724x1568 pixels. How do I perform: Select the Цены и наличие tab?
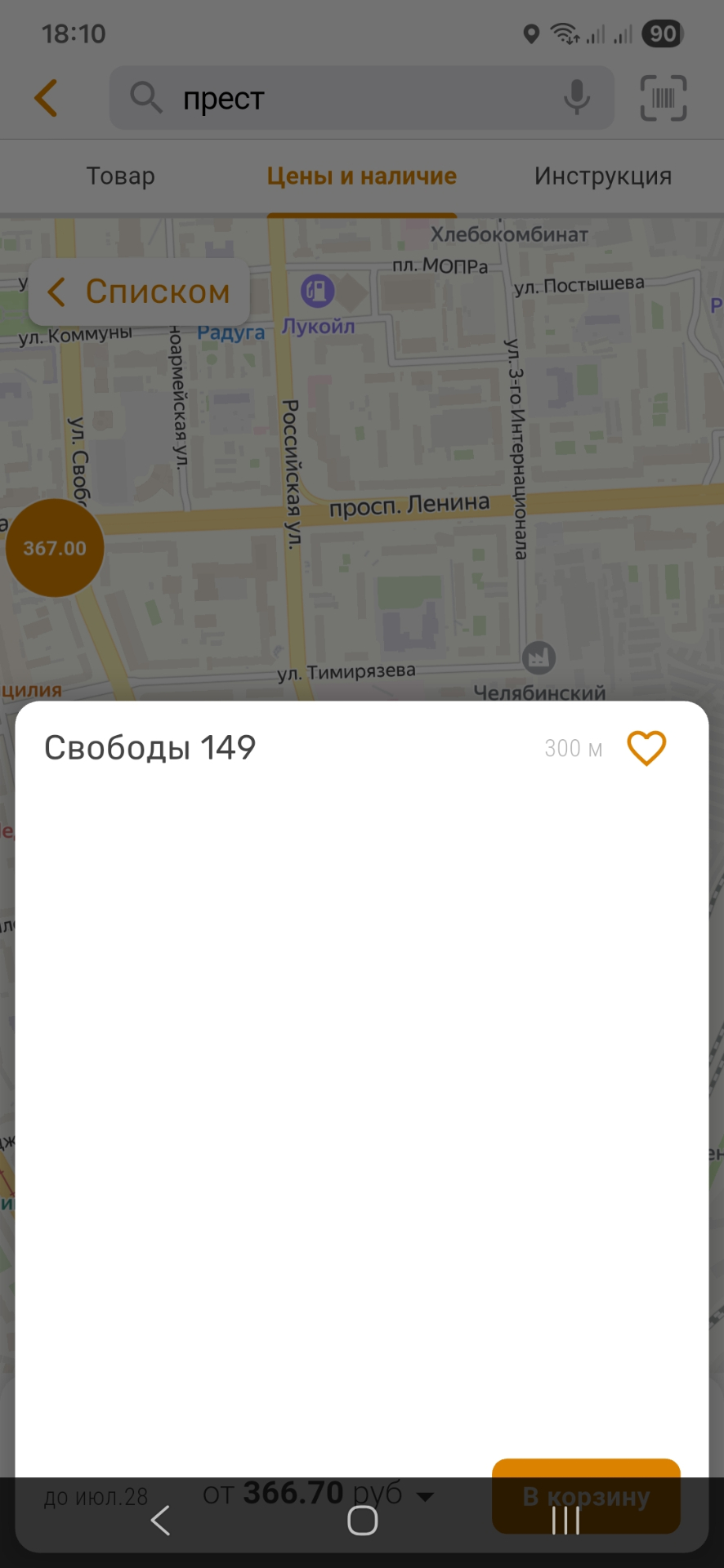click(x=362, y=176)
